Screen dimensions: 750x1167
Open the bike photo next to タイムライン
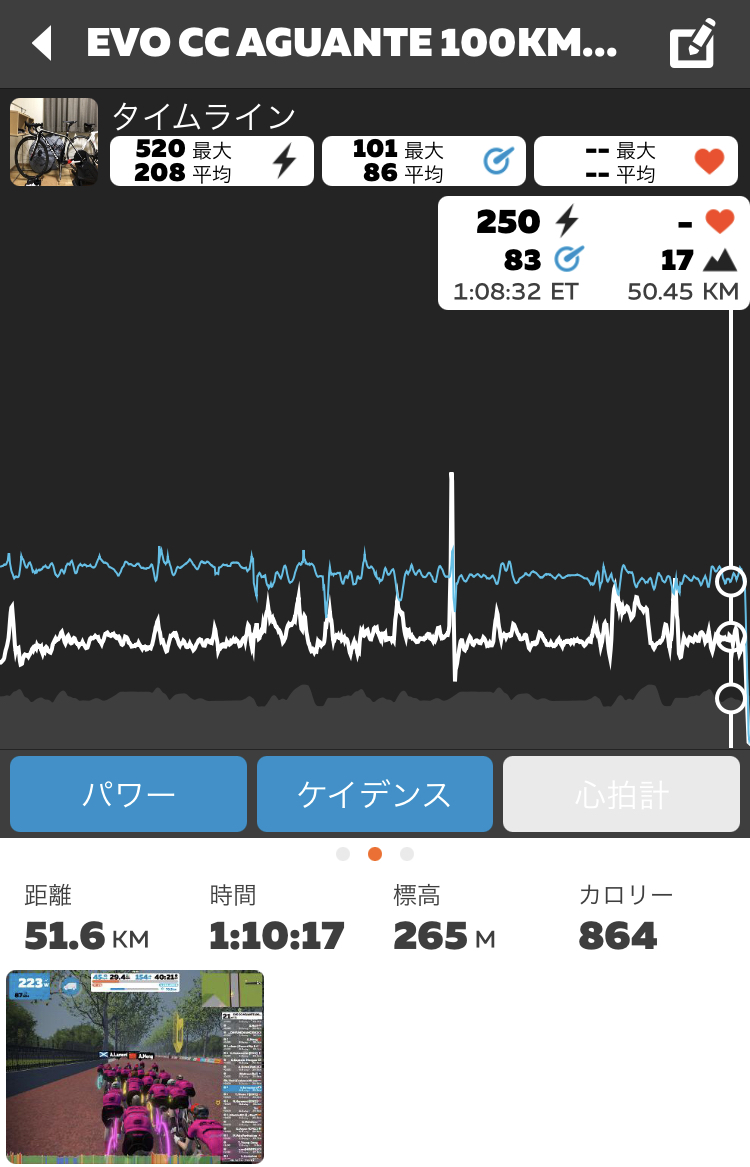pos(54,142)
